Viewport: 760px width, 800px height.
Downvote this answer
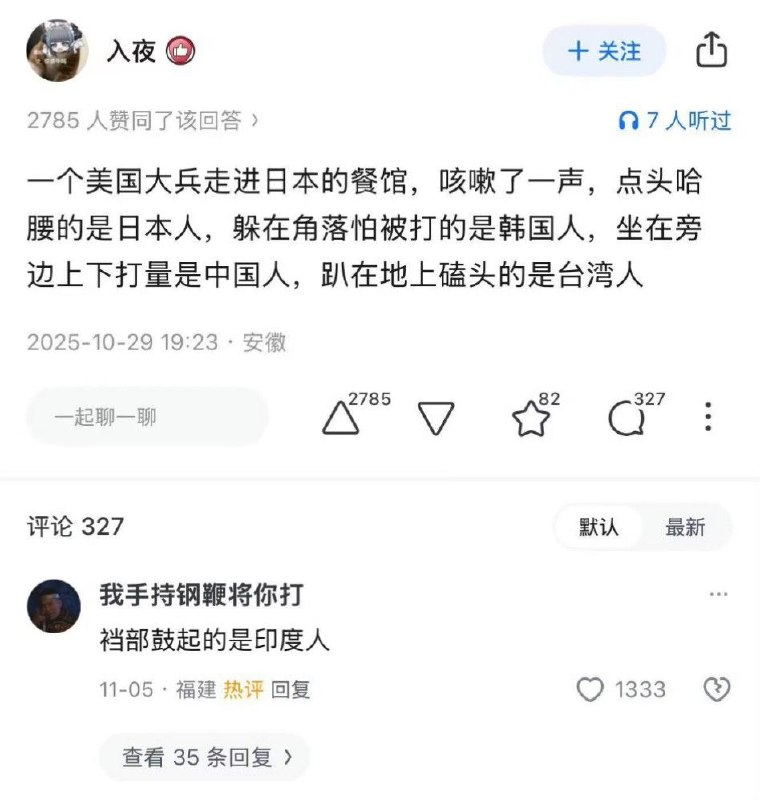point(436,418)
